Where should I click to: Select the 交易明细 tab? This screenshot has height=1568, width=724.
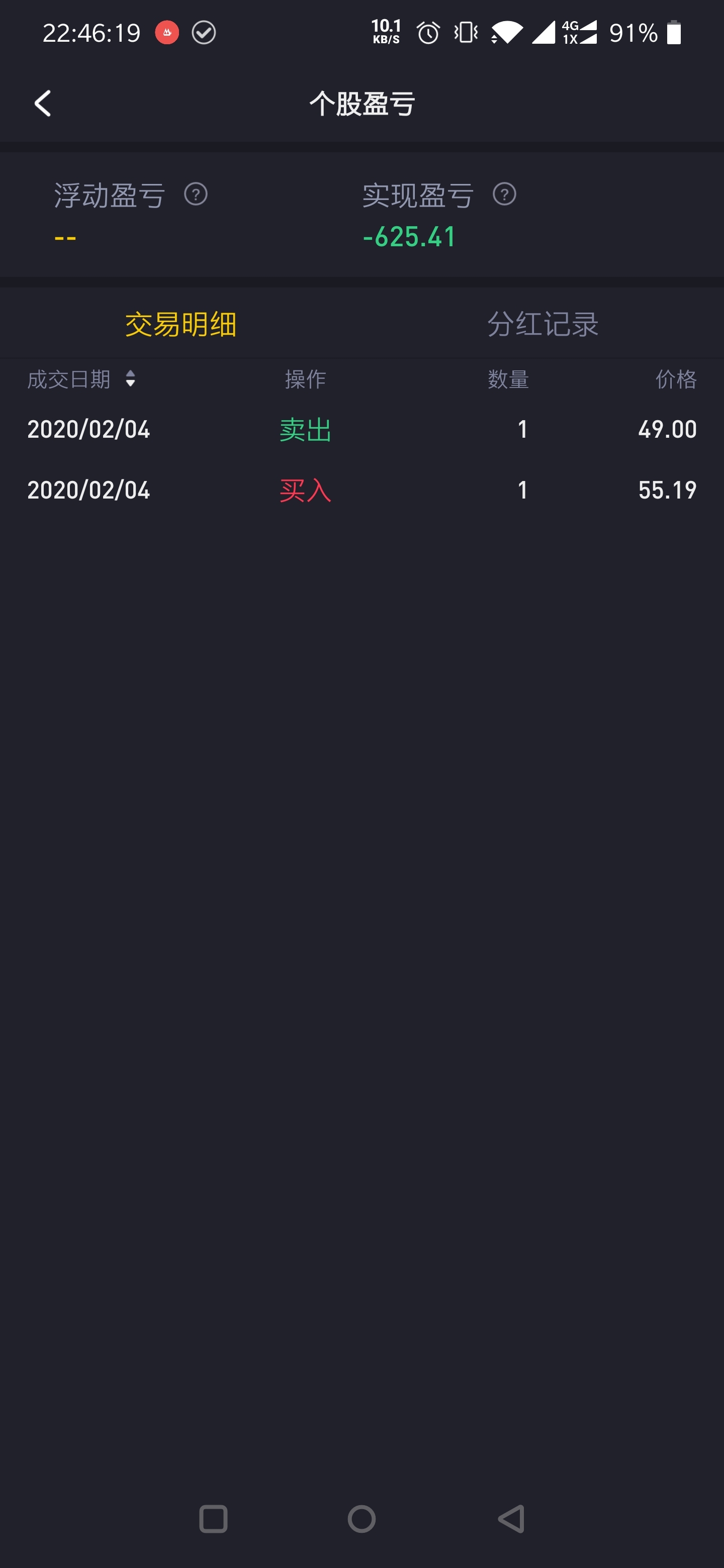pyautogui.click(x=181, y=324)
